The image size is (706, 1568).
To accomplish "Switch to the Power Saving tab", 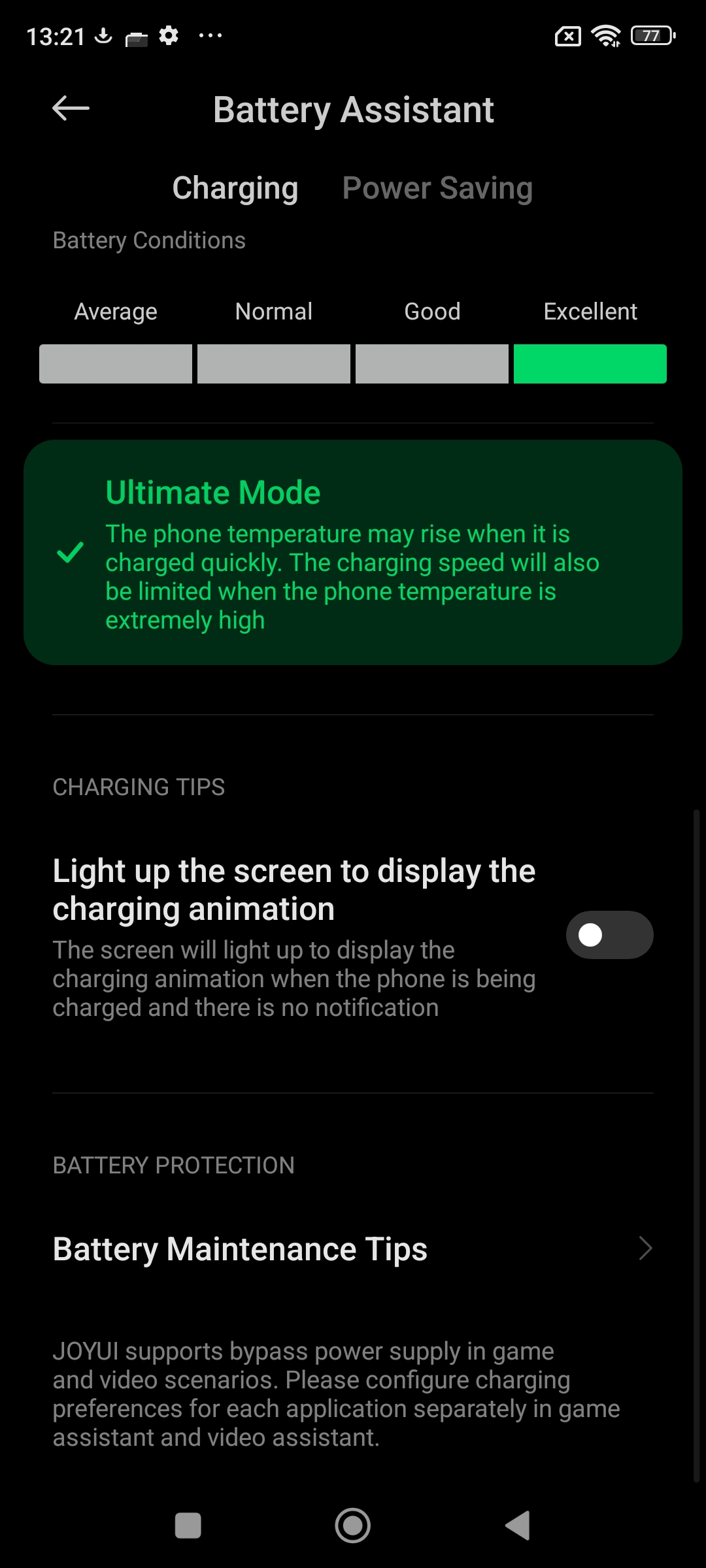I will pyautogui.click(x=437, y=188).
